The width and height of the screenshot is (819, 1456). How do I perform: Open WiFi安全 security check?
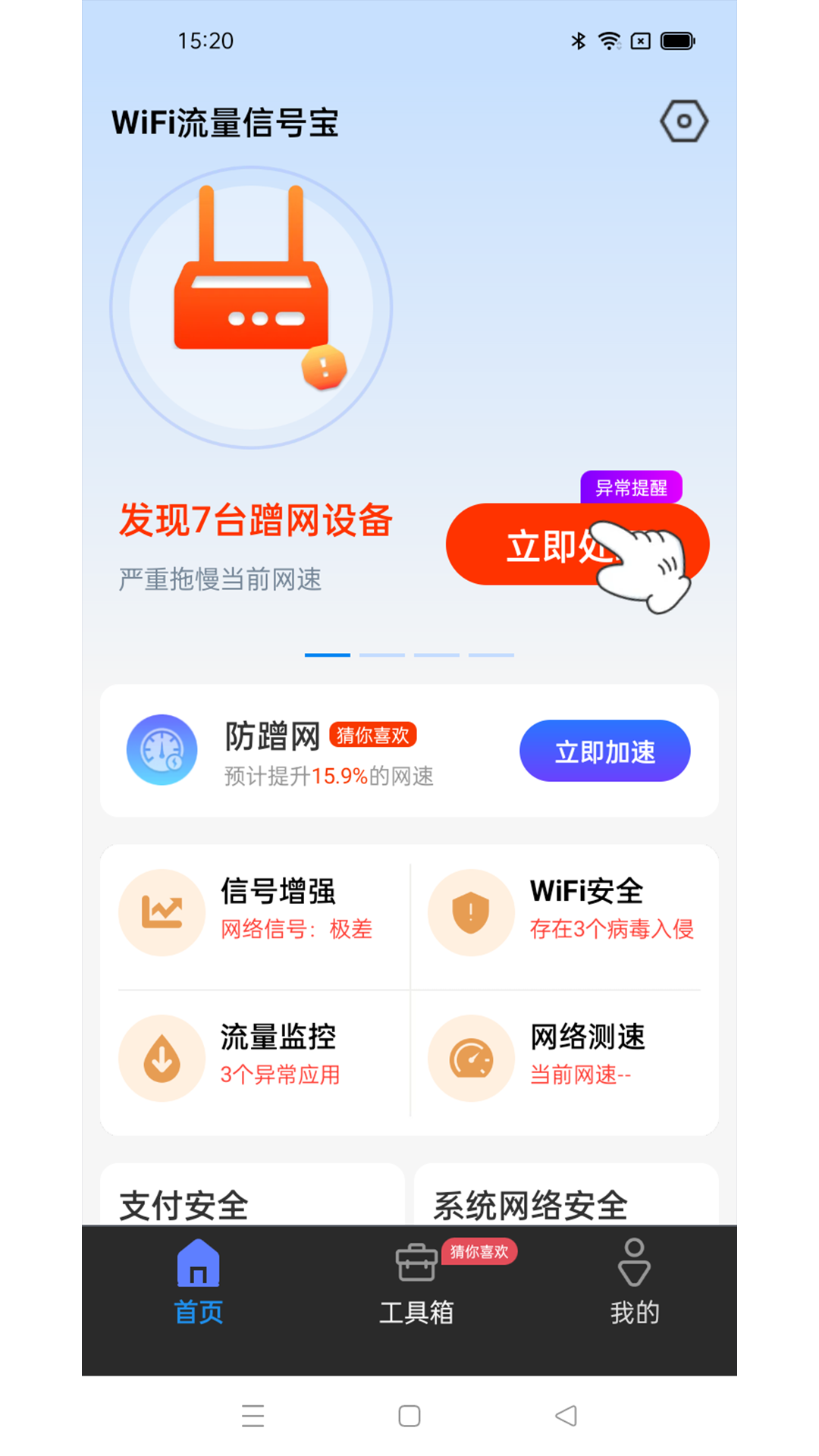pos(564,913)
